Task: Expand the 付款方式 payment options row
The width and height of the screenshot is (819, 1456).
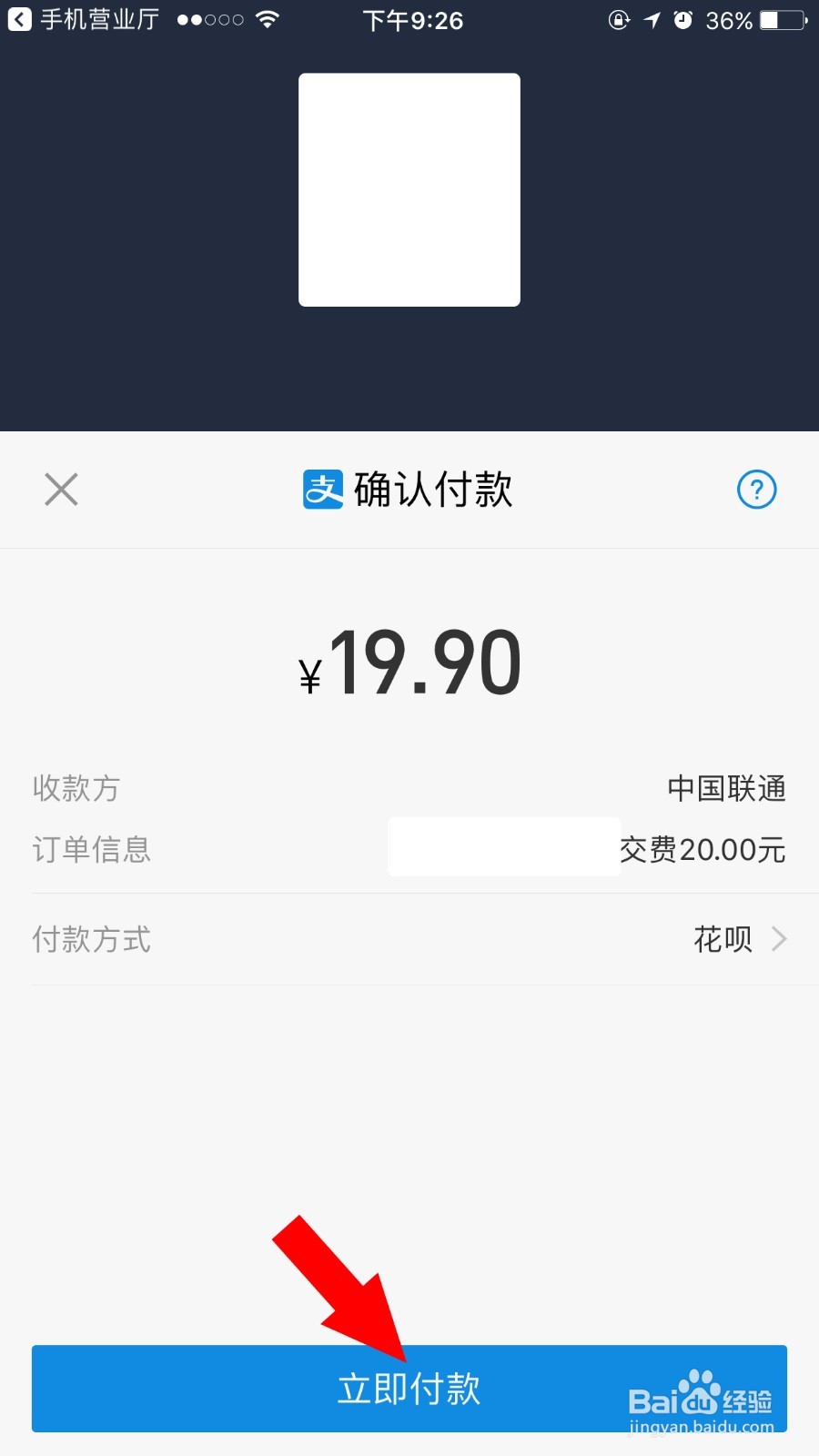Action: point(409,939)
